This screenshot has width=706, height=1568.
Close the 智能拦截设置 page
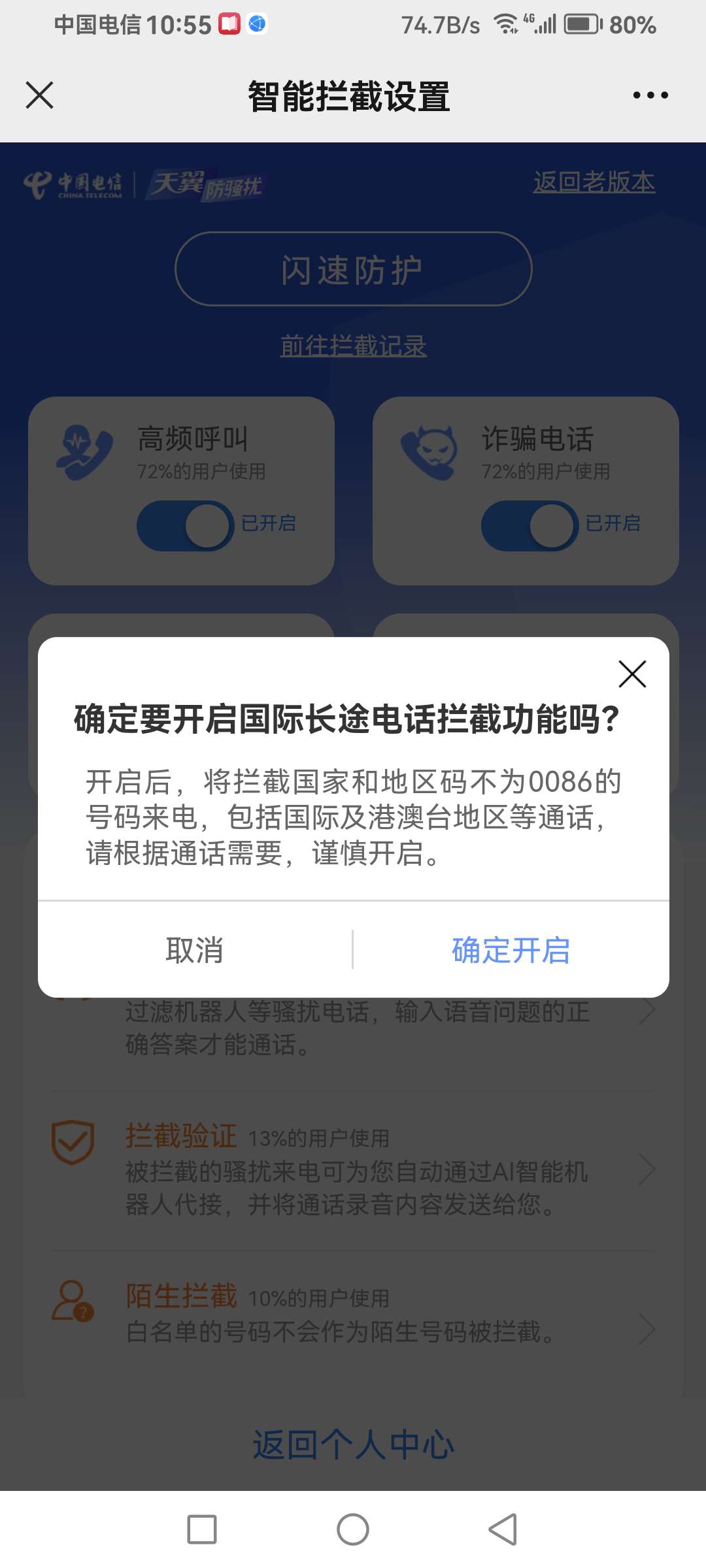pos(40,95)
